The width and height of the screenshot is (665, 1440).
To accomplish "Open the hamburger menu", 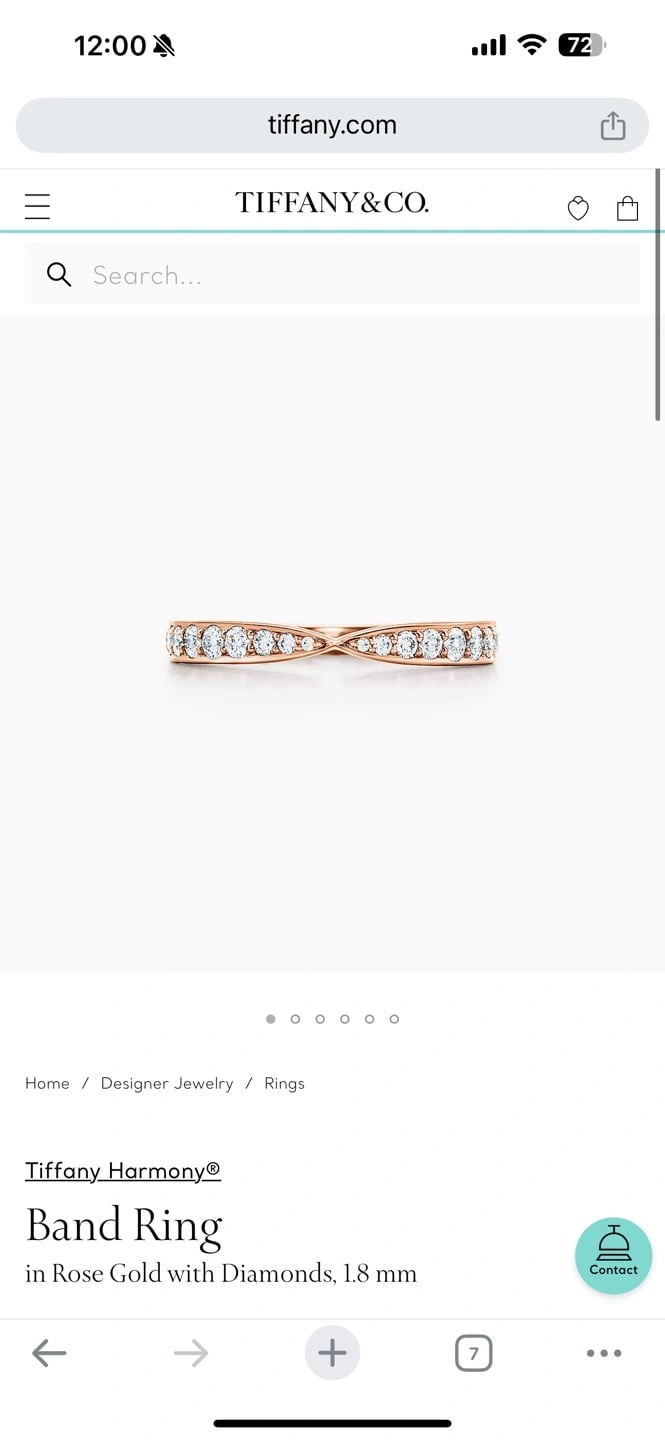I will coord(38,206).
